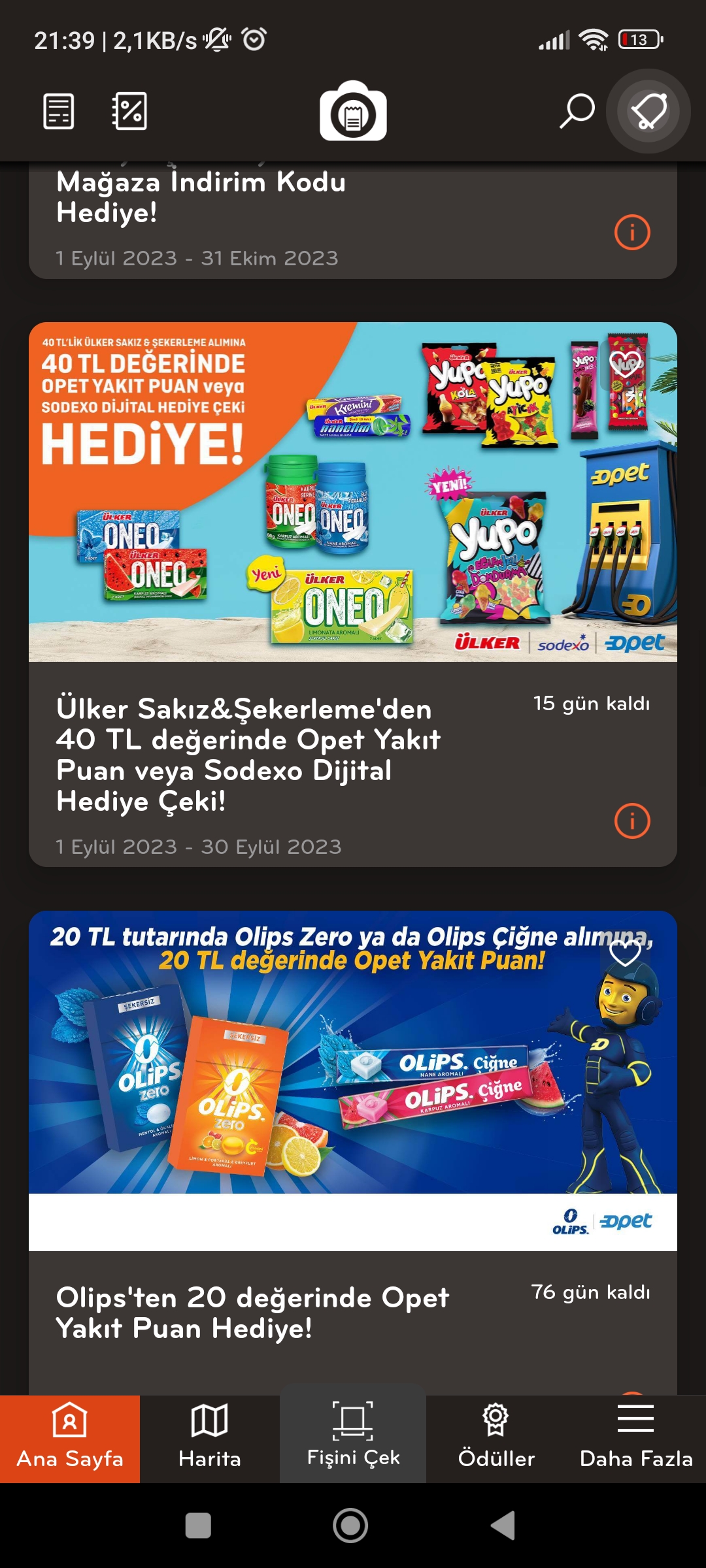Screen dimensions: 706x1568
Task: Tap the system home button
Action: coord(350,1526)
